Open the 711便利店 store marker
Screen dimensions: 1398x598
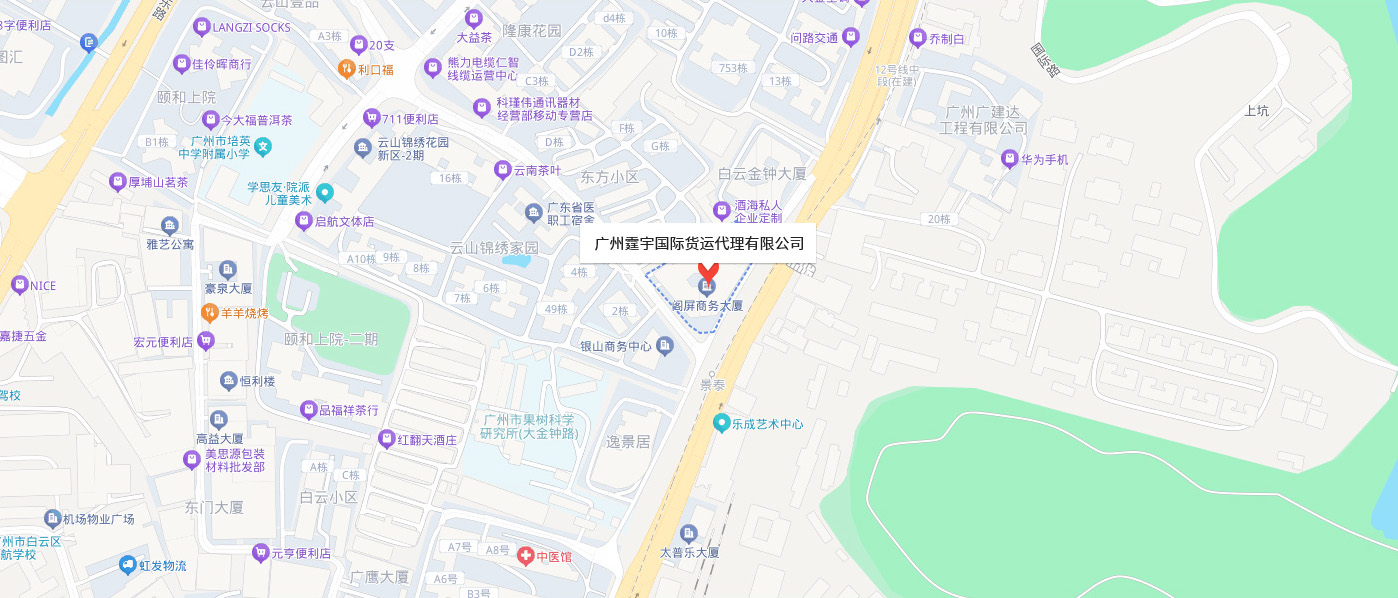point(371,118)
